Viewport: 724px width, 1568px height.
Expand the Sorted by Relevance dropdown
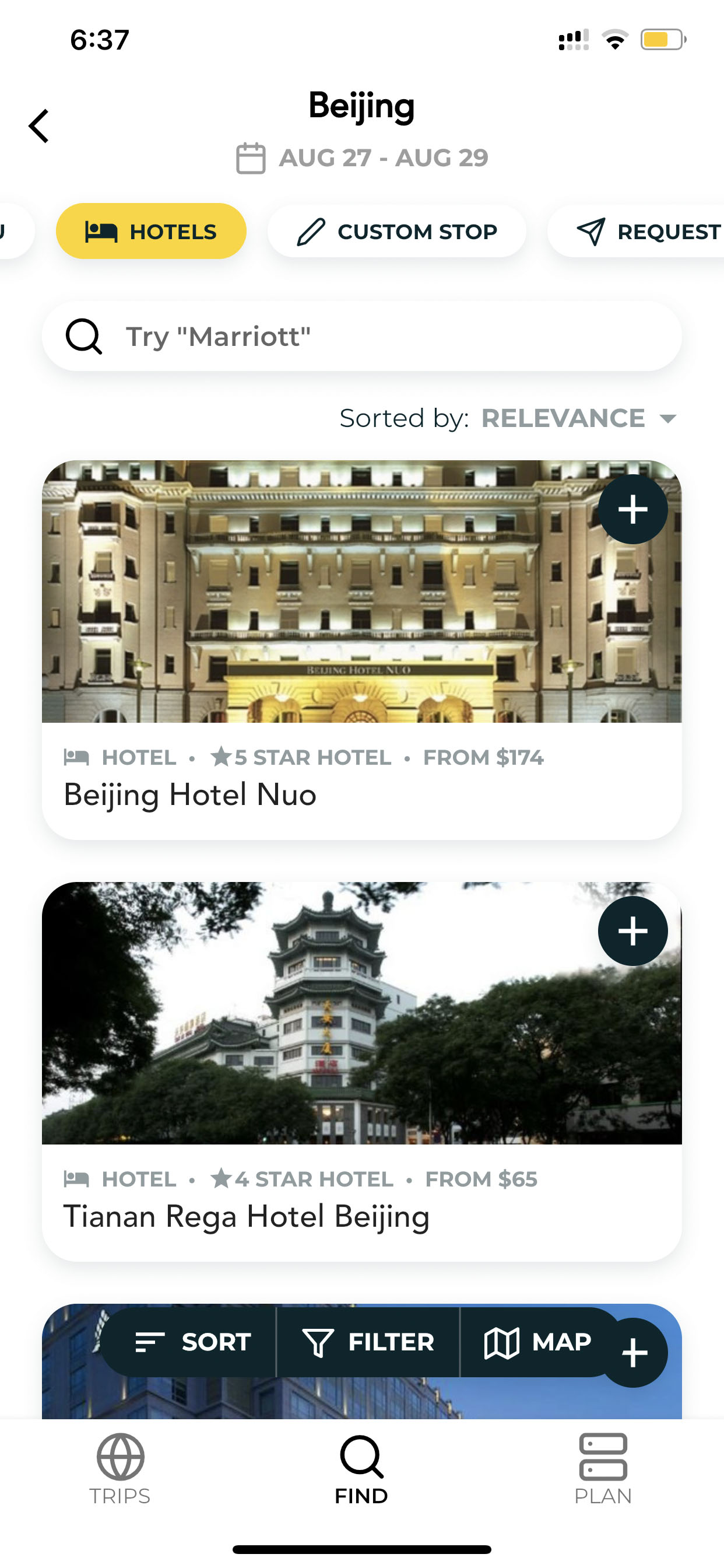(579, 418)
